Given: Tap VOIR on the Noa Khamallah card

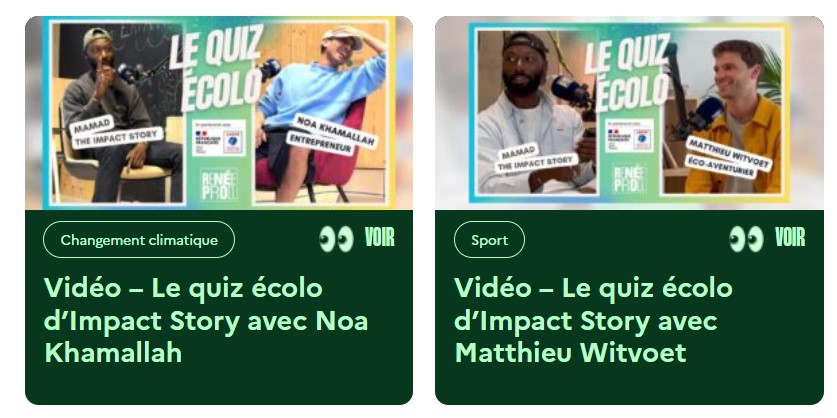Looking at the screenshot, I should [x=357, y=238].
